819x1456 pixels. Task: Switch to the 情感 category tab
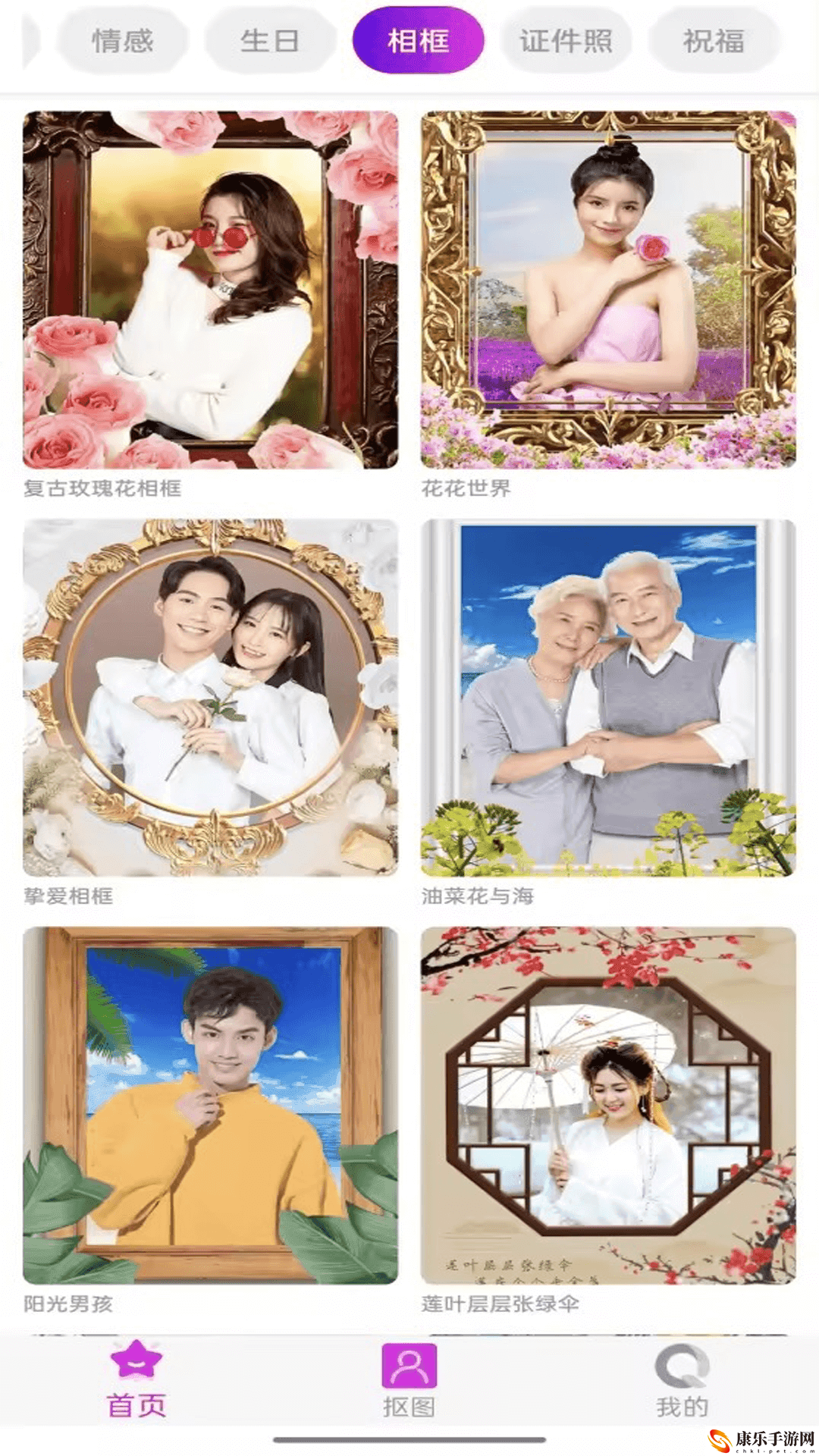[122, 41]
